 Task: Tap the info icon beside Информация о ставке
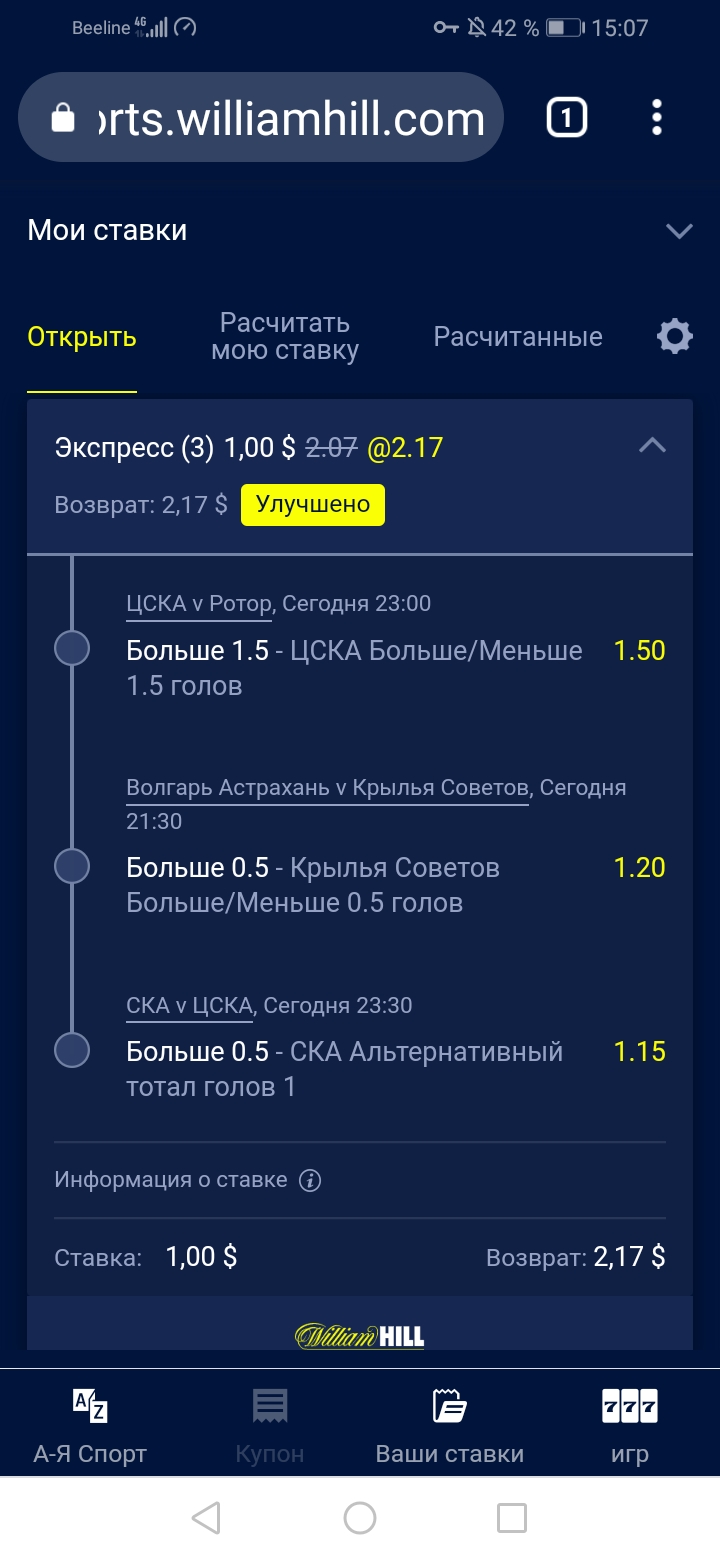(310, 1180)
